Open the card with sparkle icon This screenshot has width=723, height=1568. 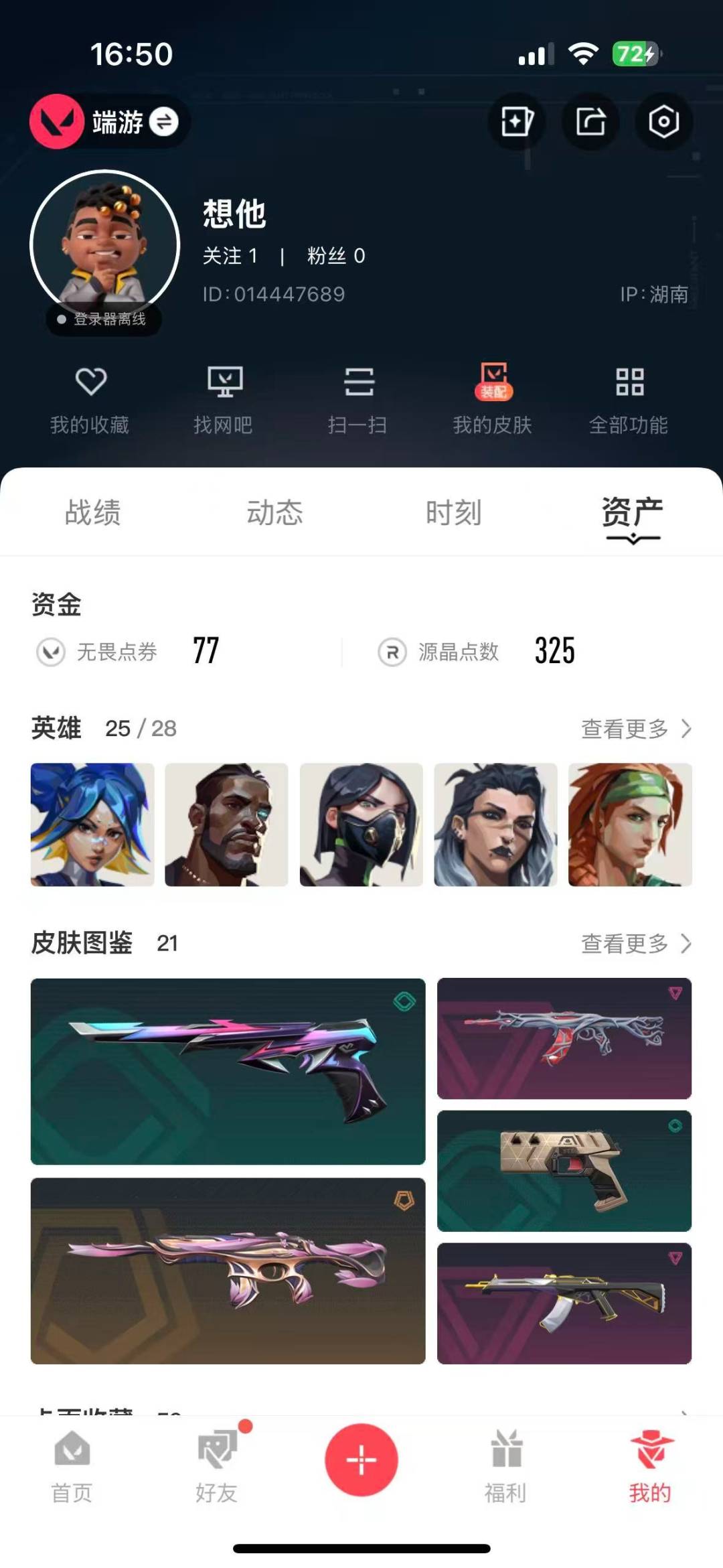click(517, 122)
